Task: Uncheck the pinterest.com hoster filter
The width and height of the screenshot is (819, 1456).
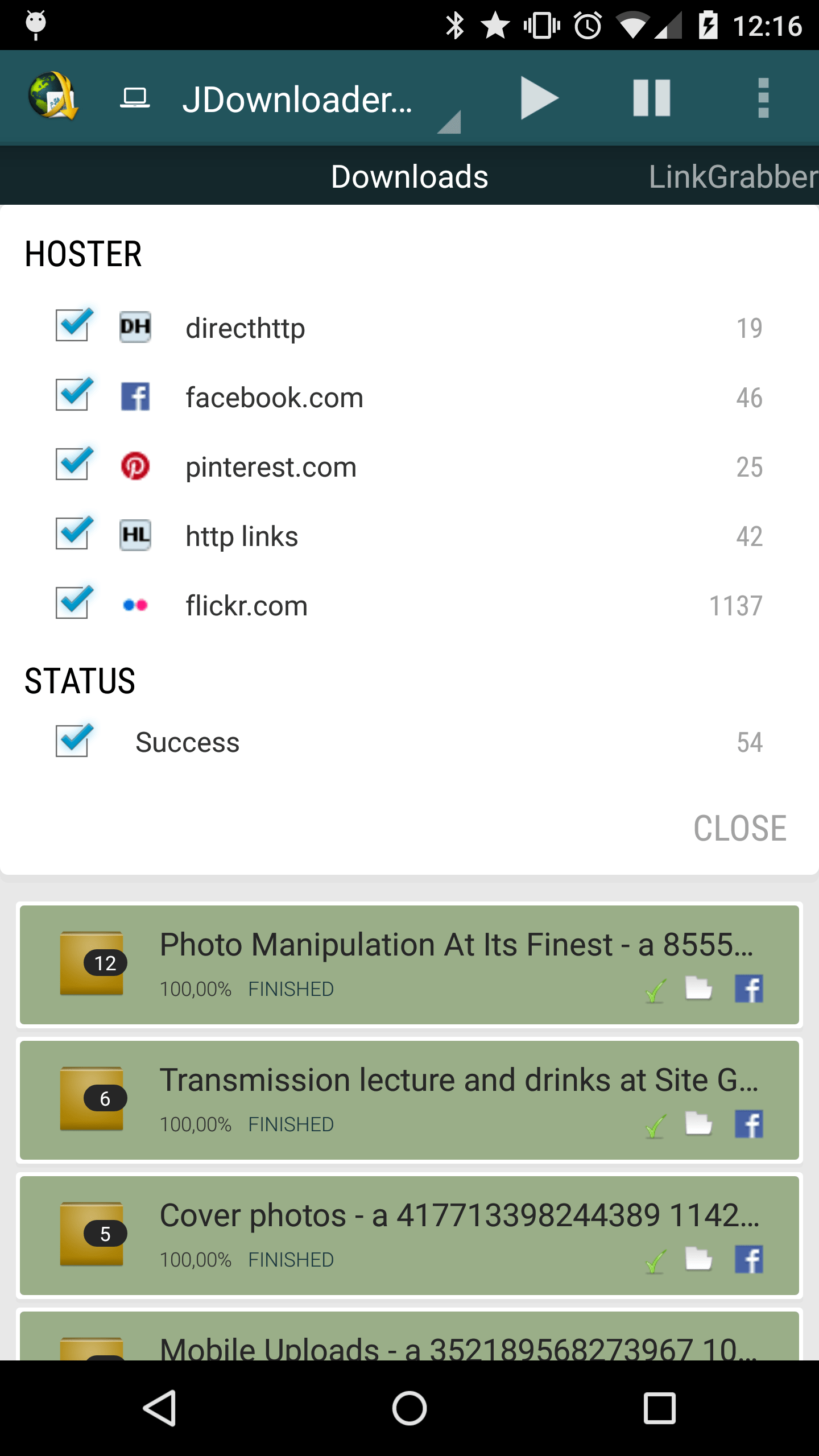Action: click(x=74, y=464)
